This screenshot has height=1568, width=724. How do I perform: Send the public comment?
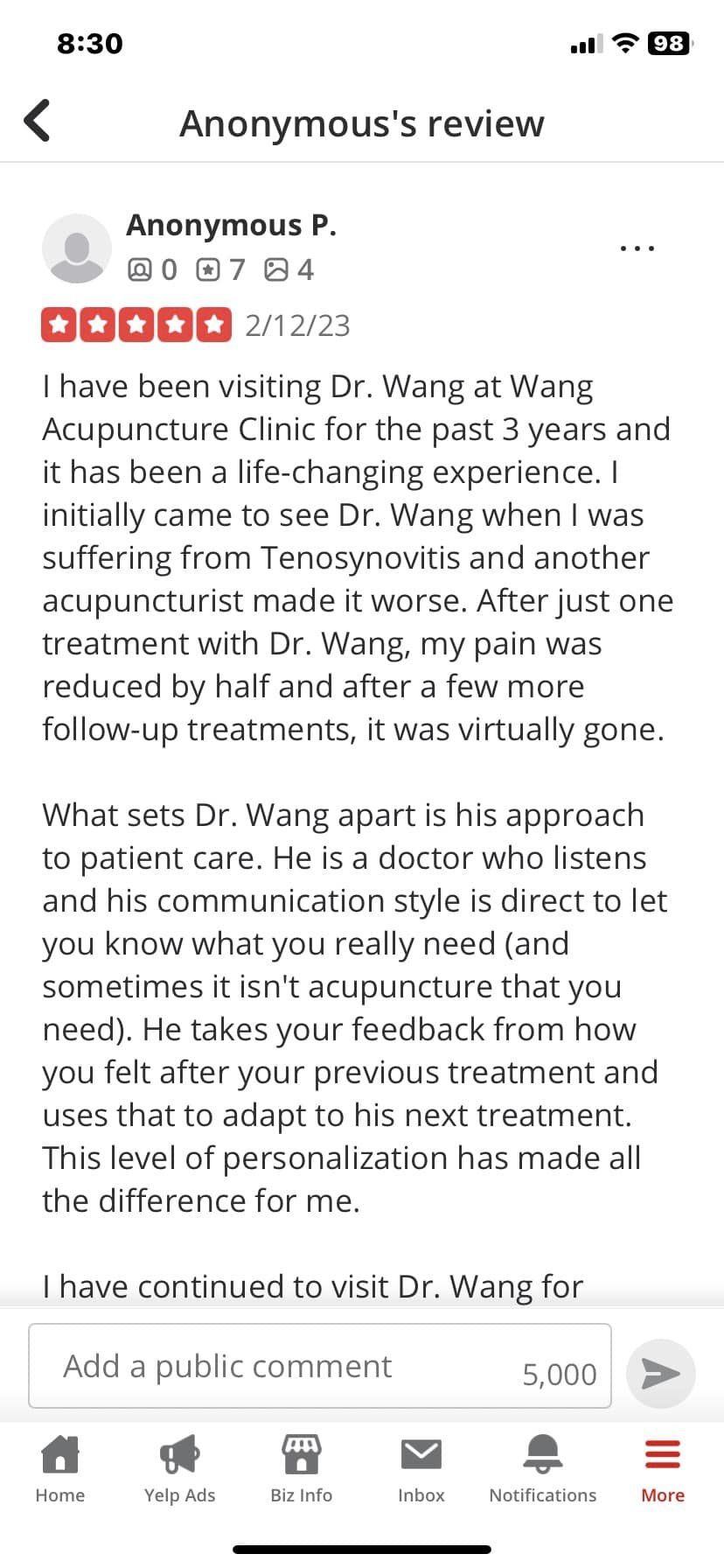tap(661, 1373)
